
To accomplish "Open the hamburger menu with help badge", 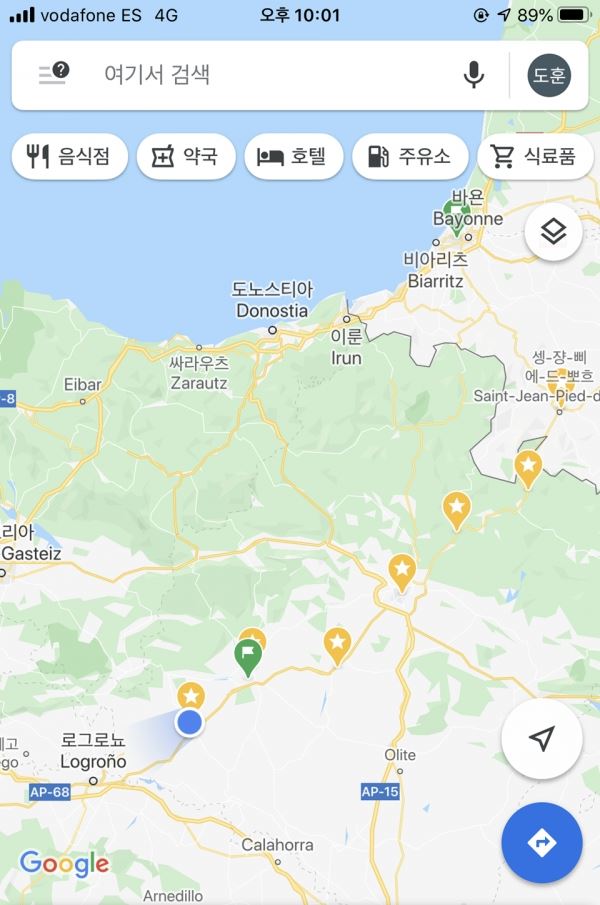I will click(53, 74).
